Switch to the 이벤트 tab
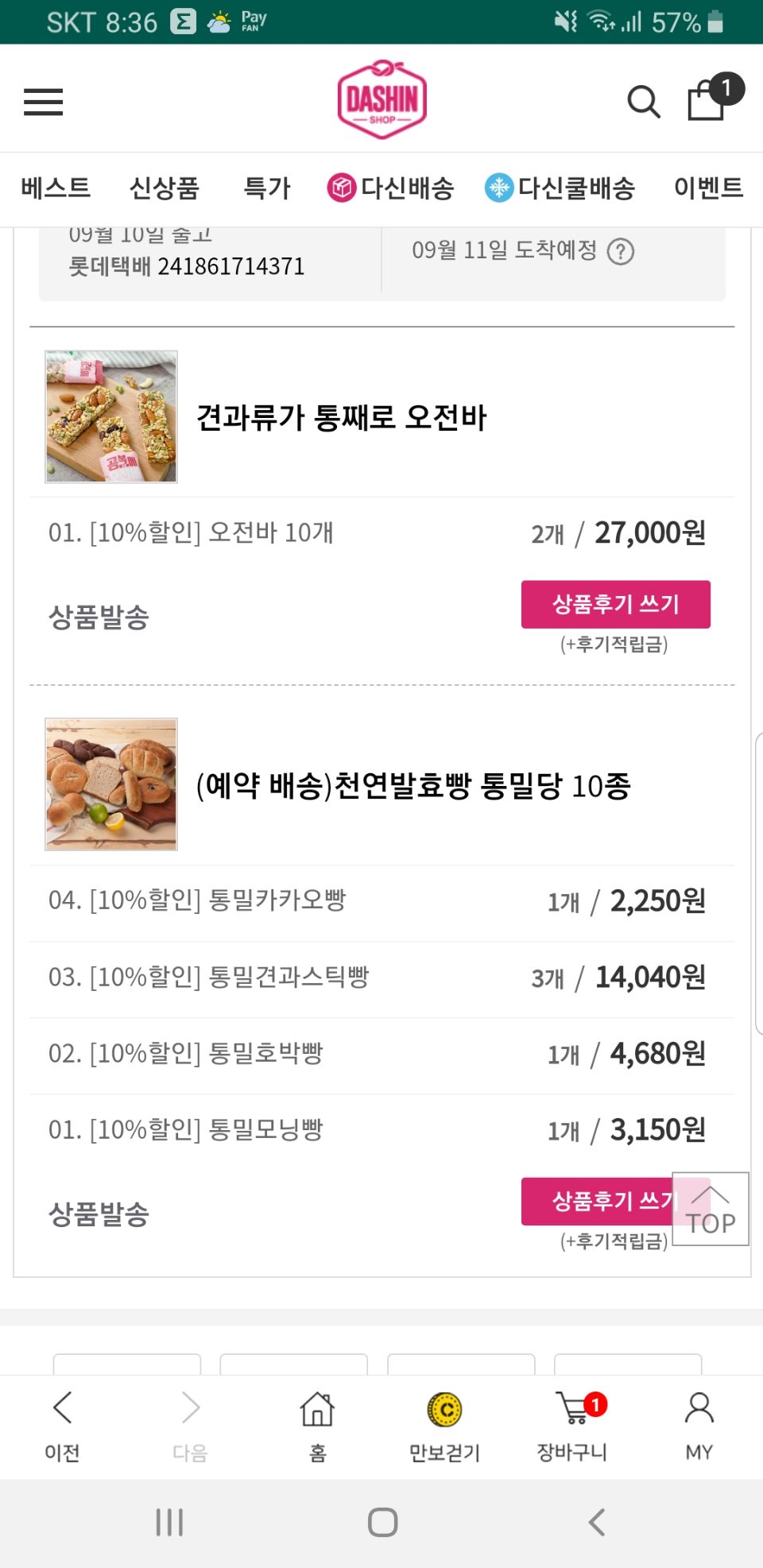The image size is (763, 1568). pos(708,188)
